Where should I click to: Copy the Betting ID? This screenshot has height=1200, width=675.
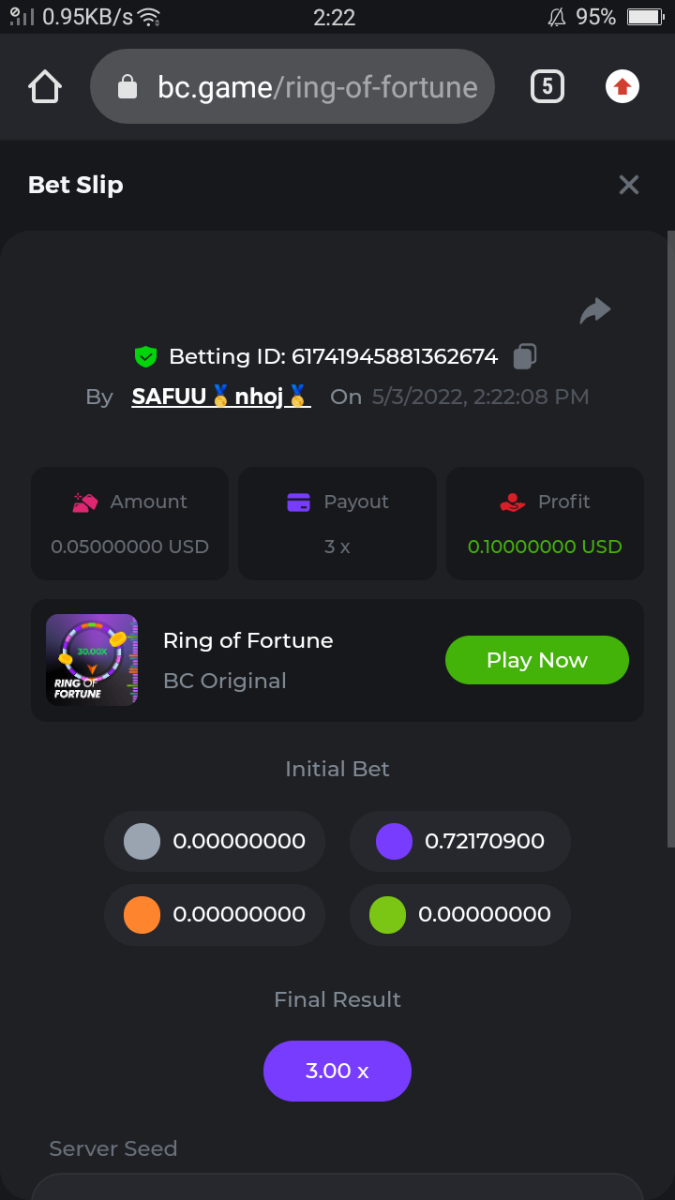525,356
